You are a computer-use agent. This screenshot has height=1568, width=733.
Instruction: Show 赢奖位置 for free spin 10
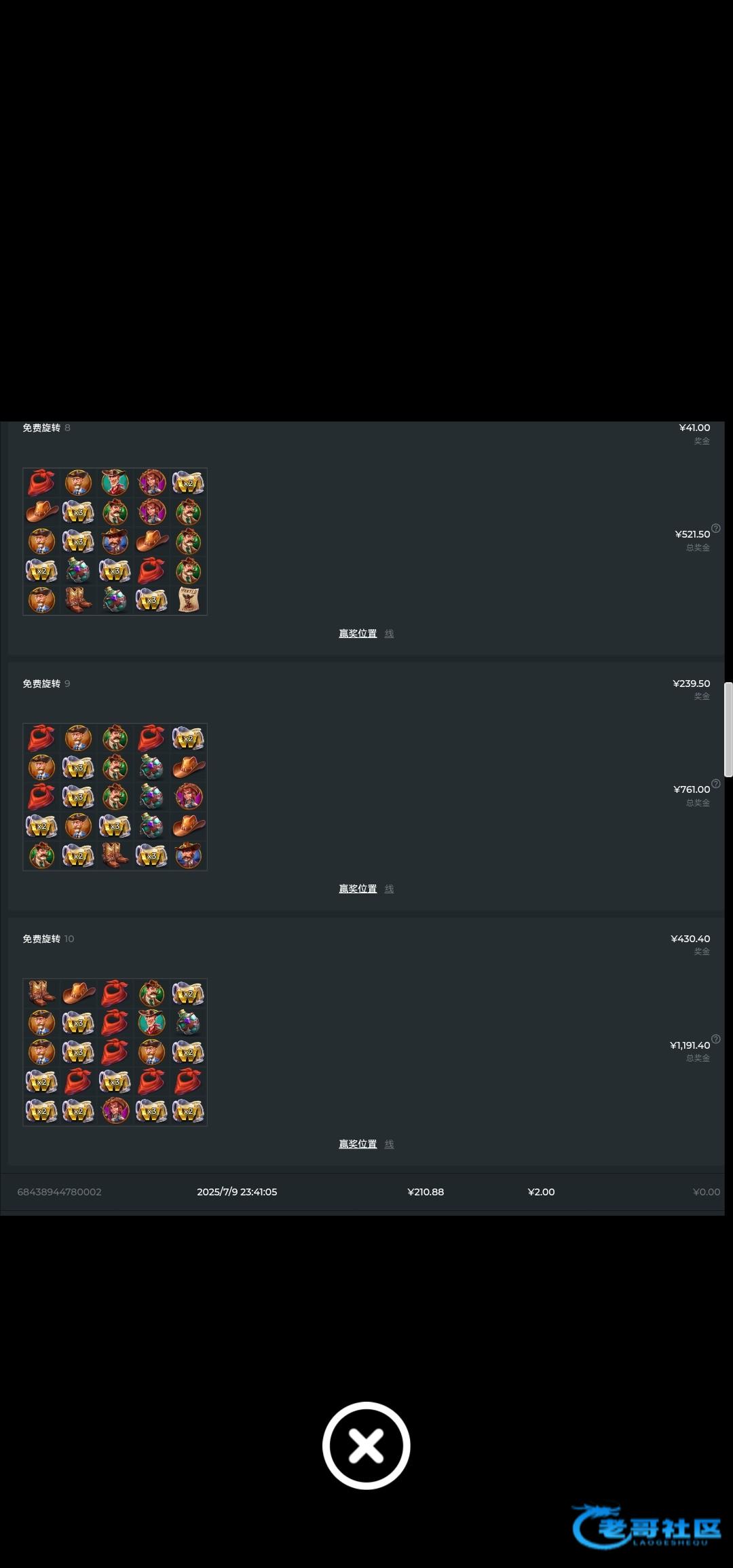[x=358, y=1144]
